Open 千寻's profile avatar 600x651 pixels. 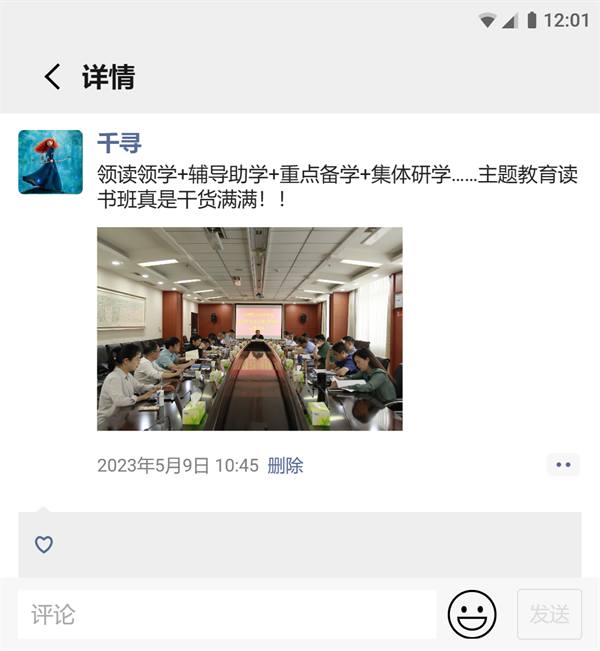pos(50,162)
